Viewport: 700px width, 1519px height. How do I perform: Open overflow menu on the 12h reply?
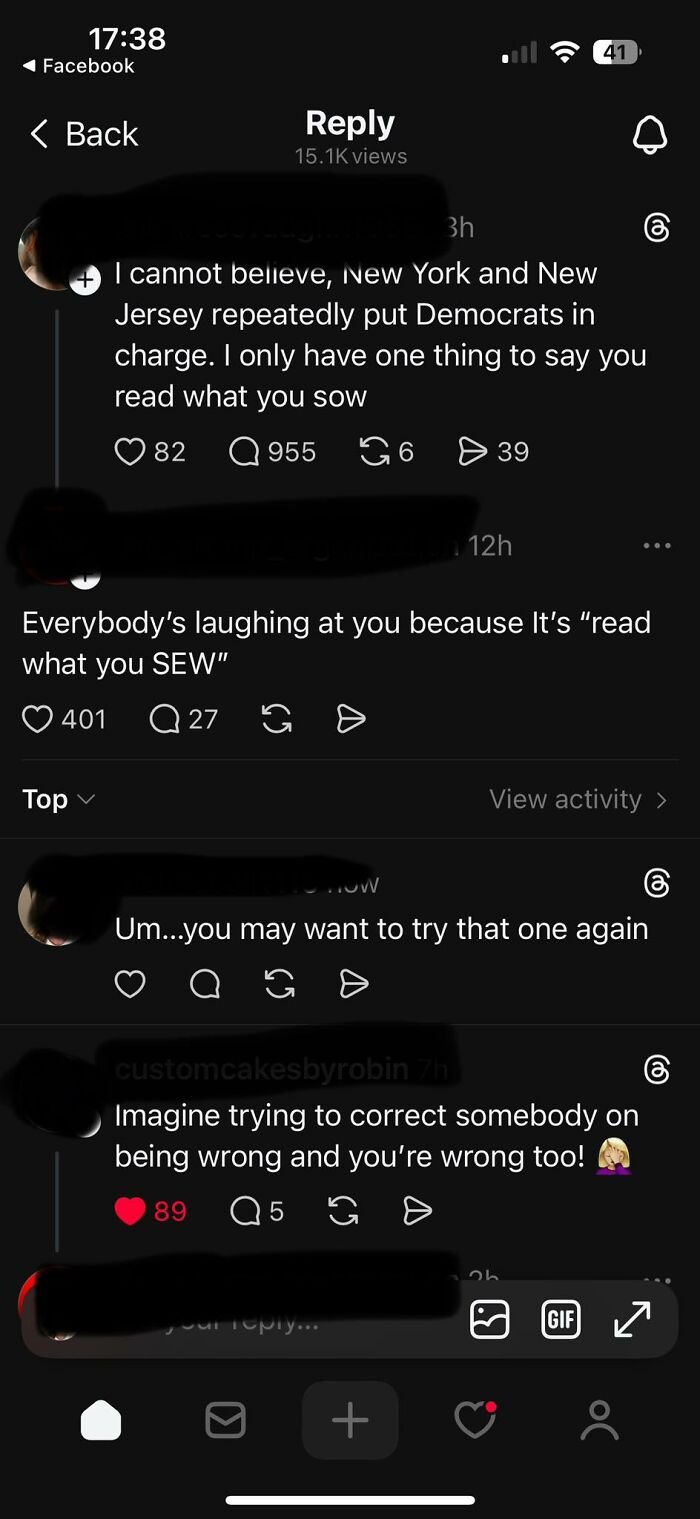click(657, 546)
